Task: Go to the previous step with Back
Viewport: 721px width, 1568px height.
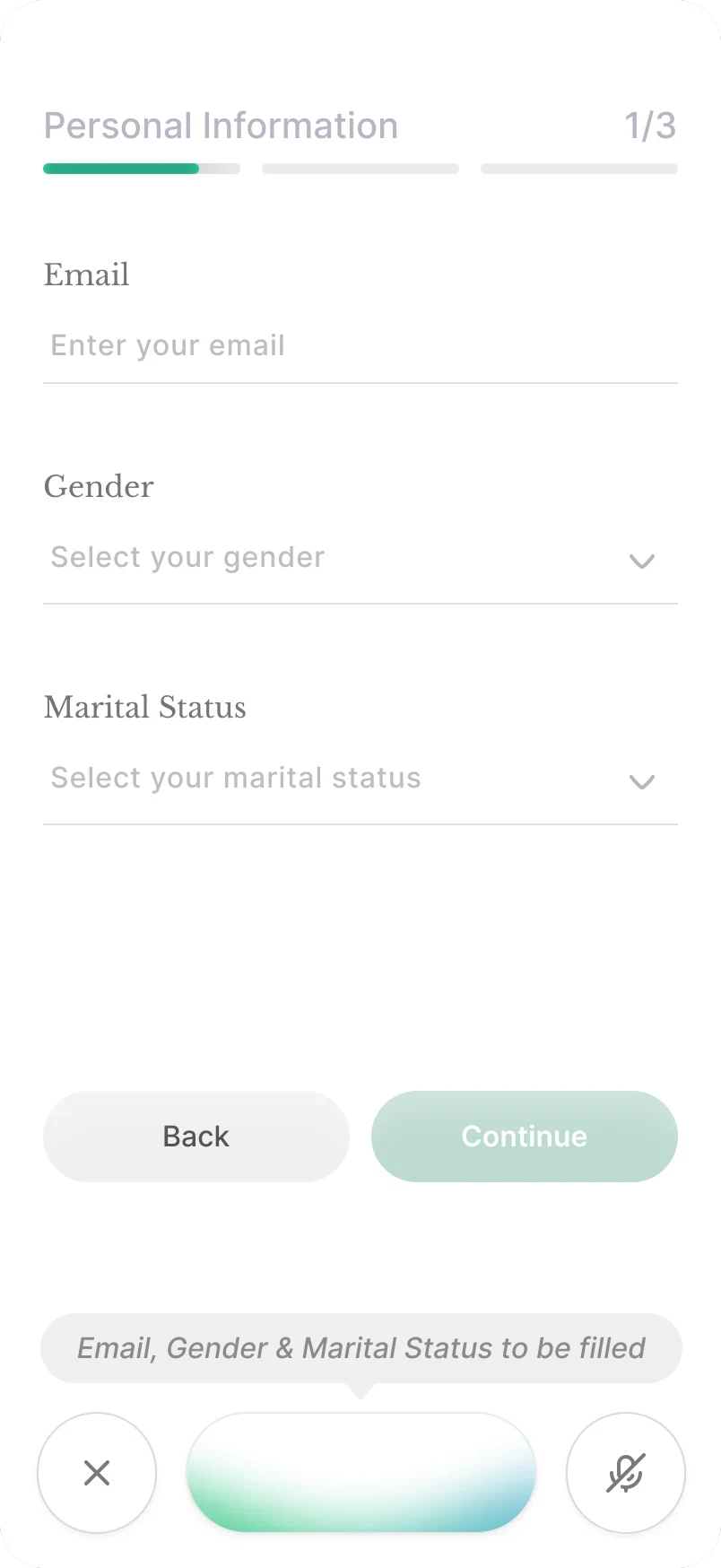Action: pos(196,1137)
